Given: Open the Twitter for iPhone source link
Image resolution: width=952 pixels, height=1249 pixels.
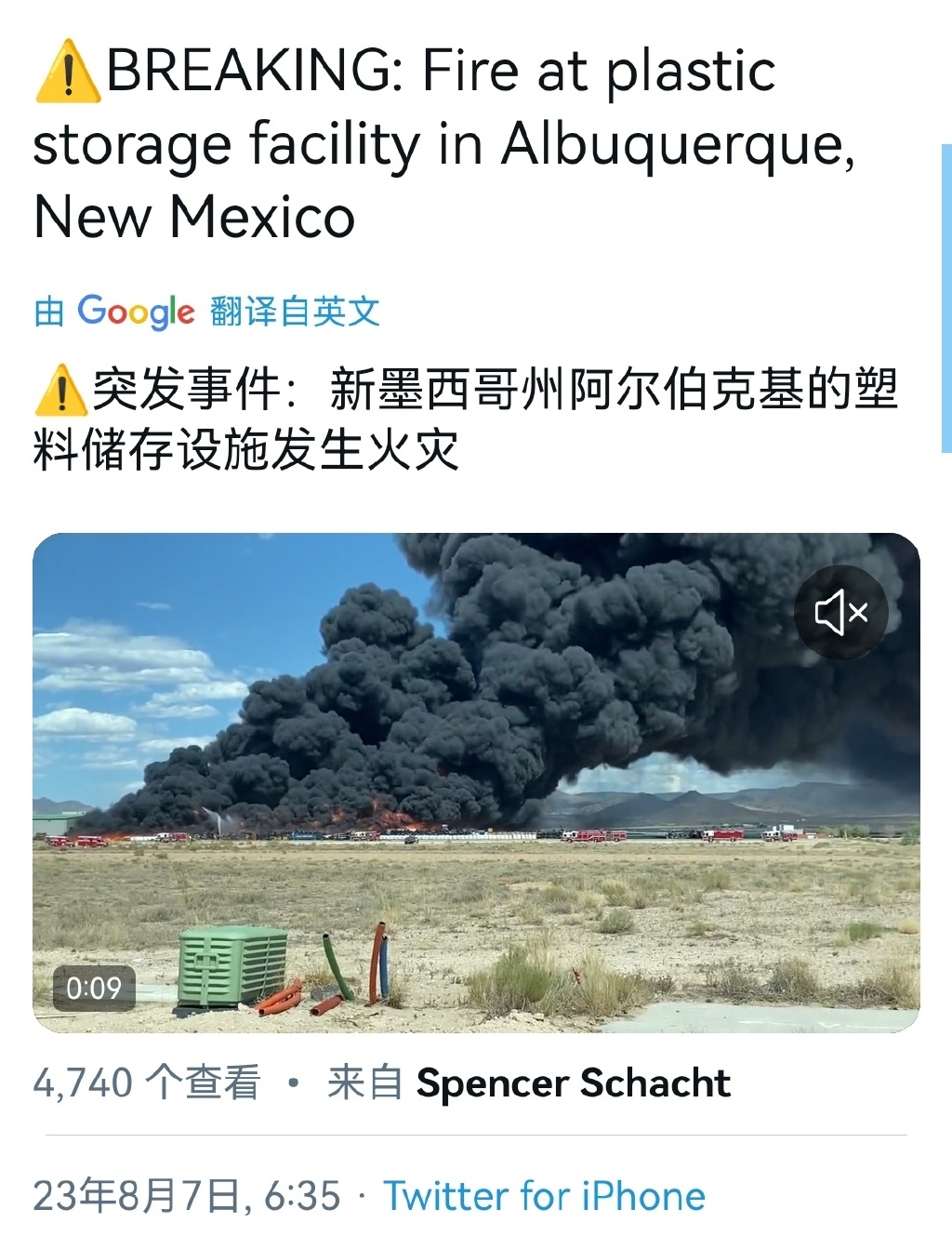Looking at the screenshot, I should click(x=545, y=1196).
